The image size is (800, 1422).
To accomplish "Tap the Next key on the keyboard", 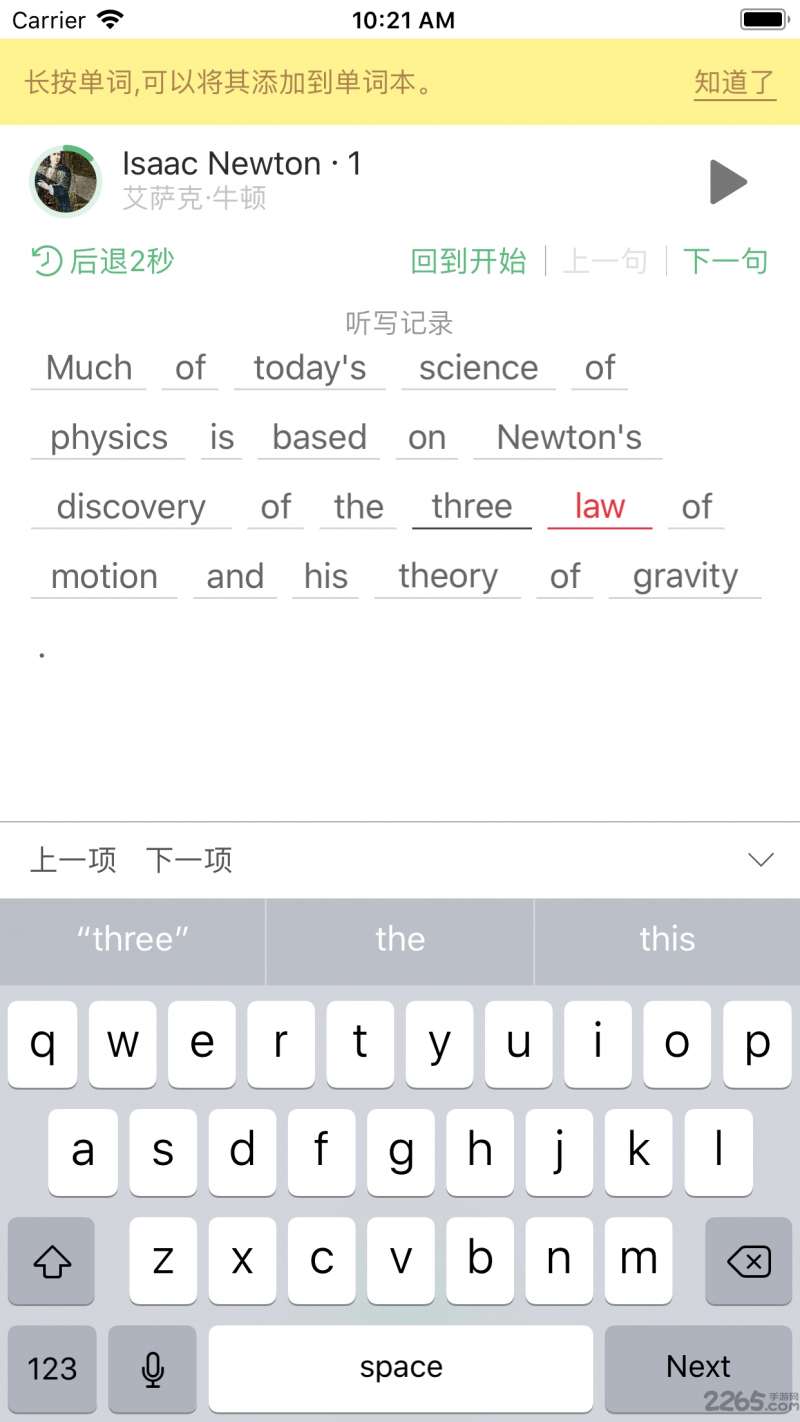I will [x=698, y=1367].
